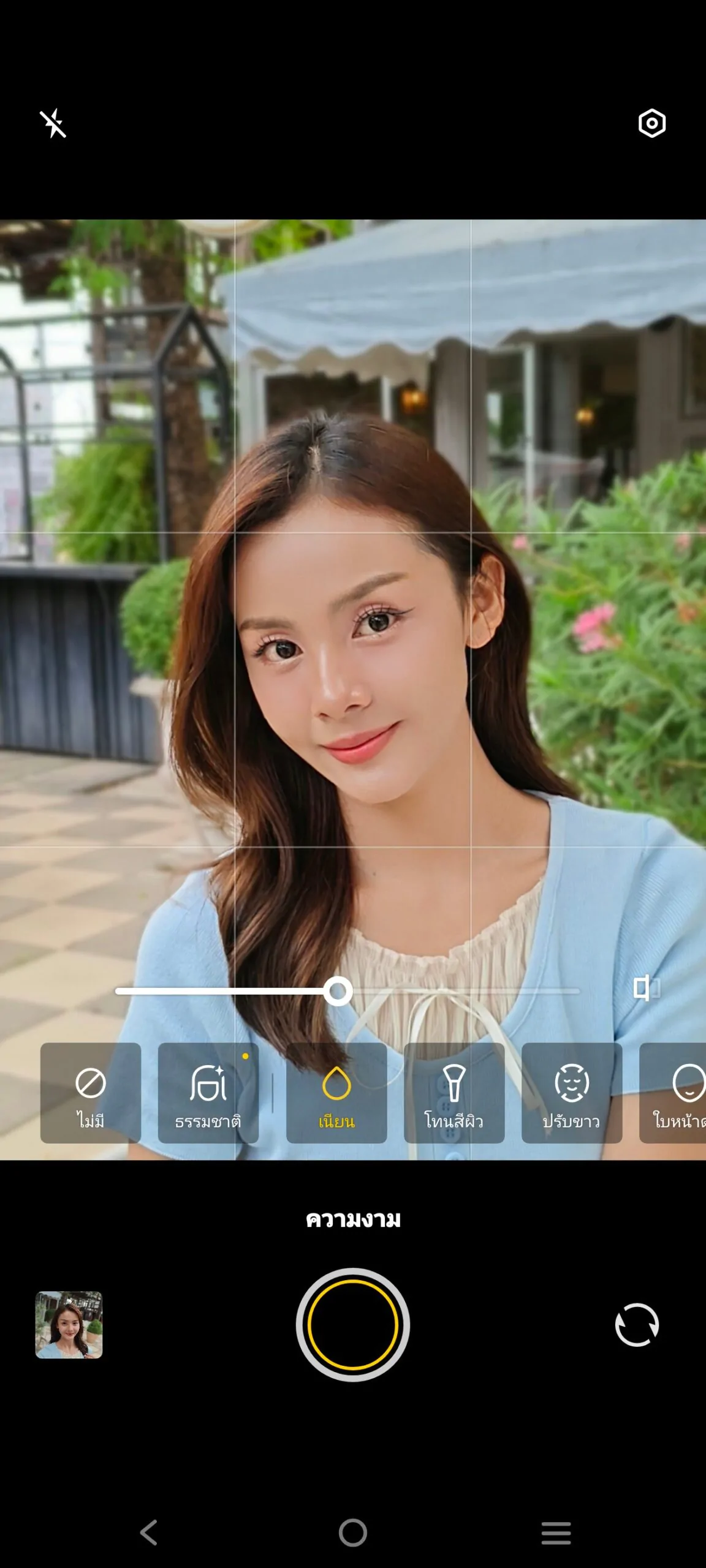The height and width of the screenshot is (1568, 706).
Task: Tap the beauty intensity slider handle
Action: coord(338,991)
